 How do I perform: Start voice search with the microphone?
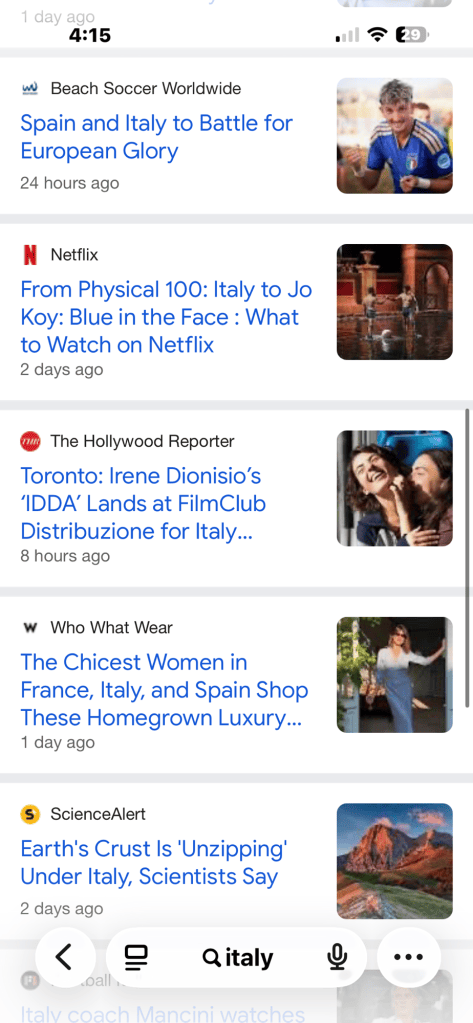coord(336,958)
